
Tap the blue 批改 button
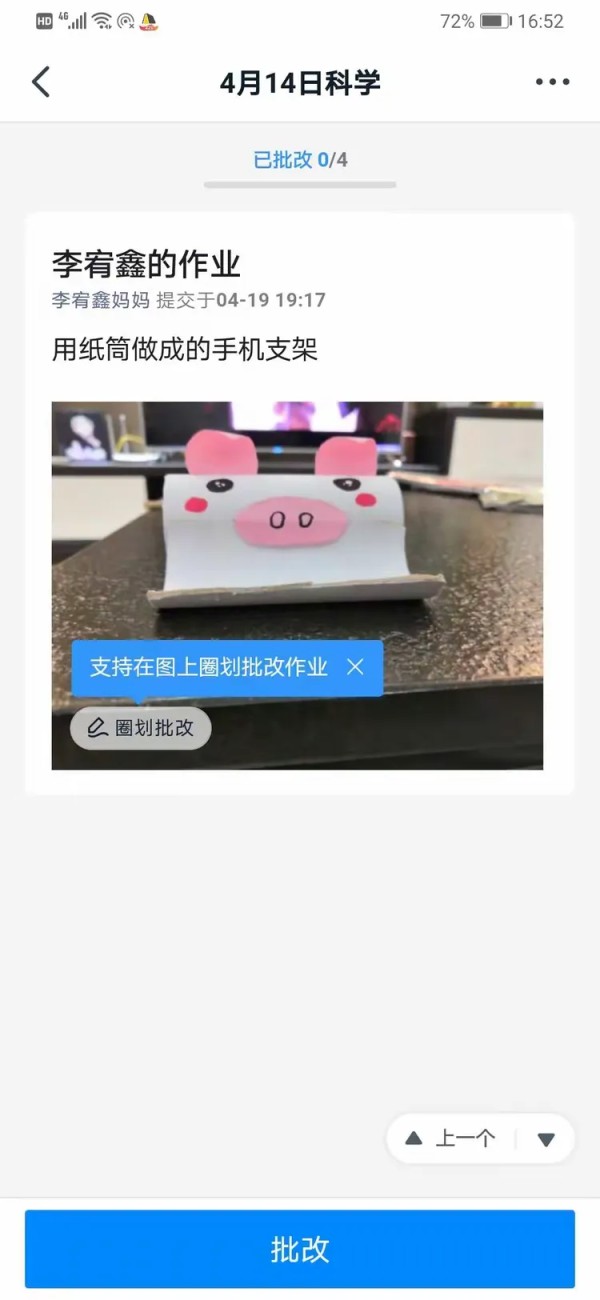point(300,1249)
